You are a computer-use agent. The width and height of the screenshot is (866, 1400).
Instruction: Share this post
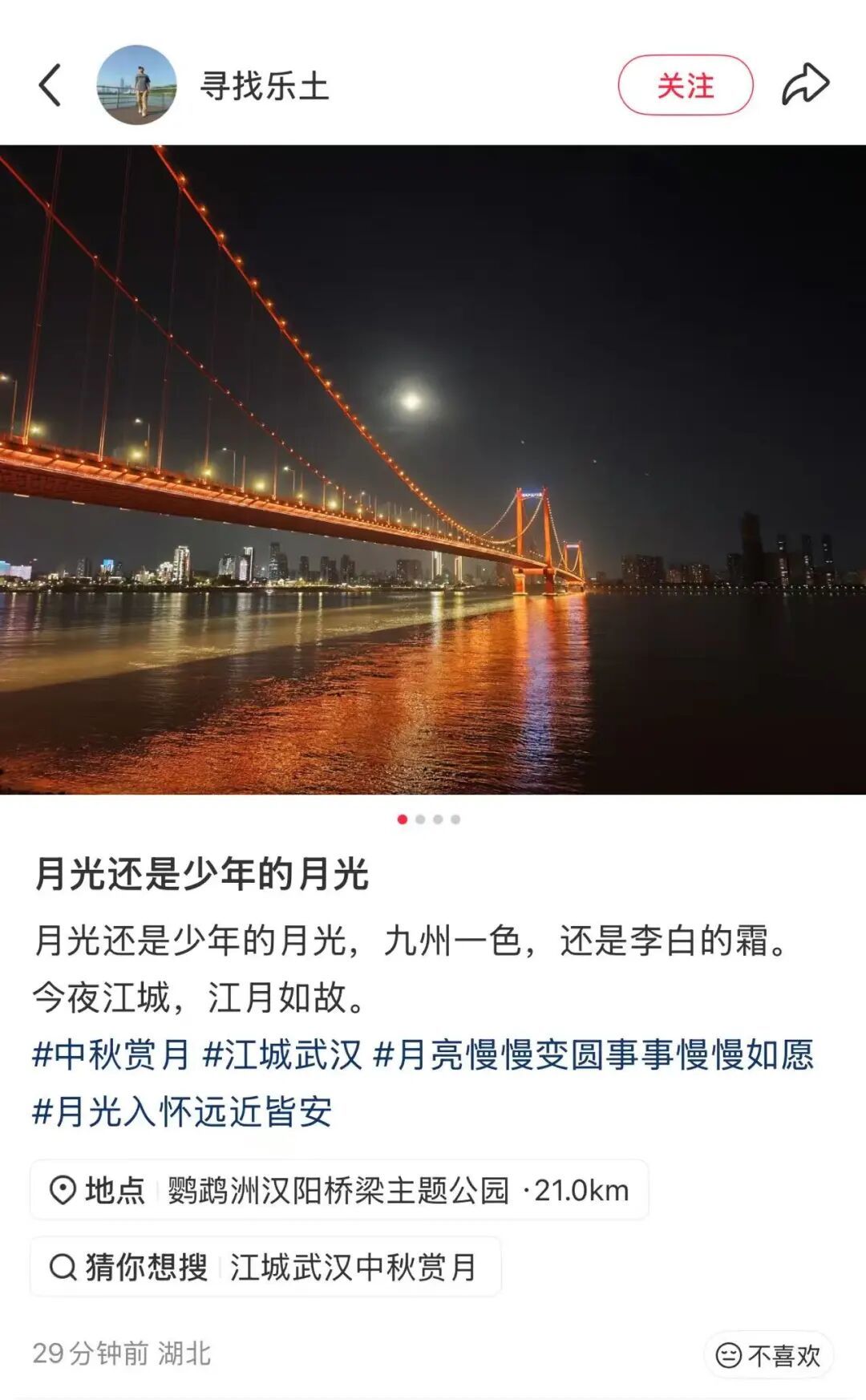[x=805, y=84]
